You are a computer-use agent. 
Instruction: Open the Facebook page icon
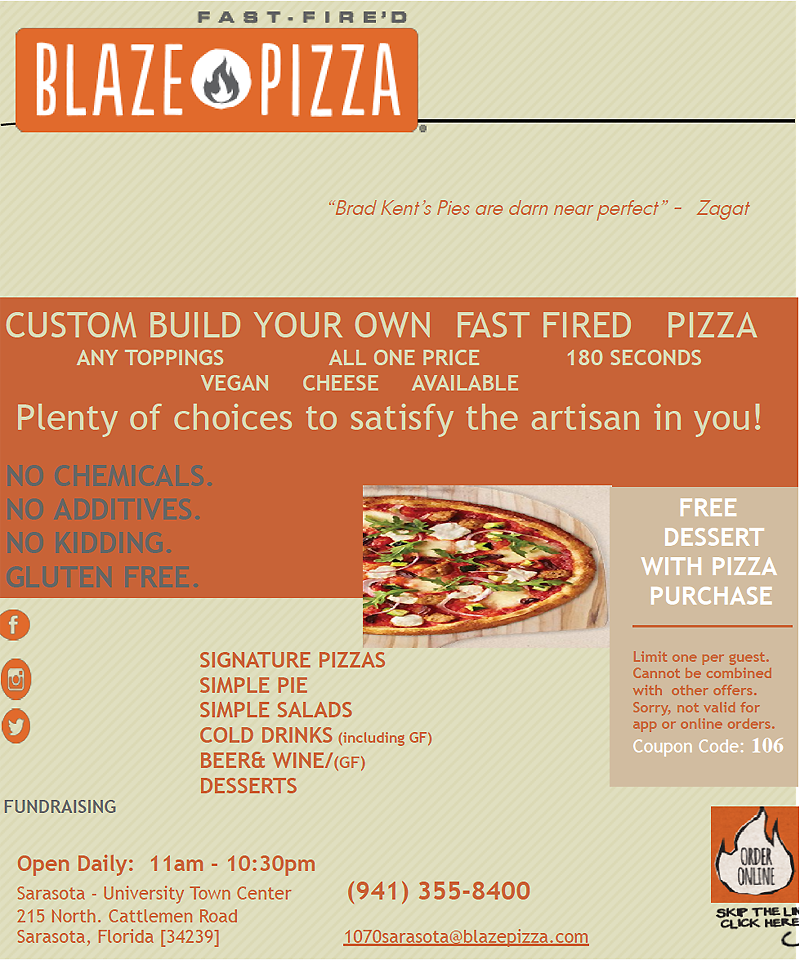14,626
